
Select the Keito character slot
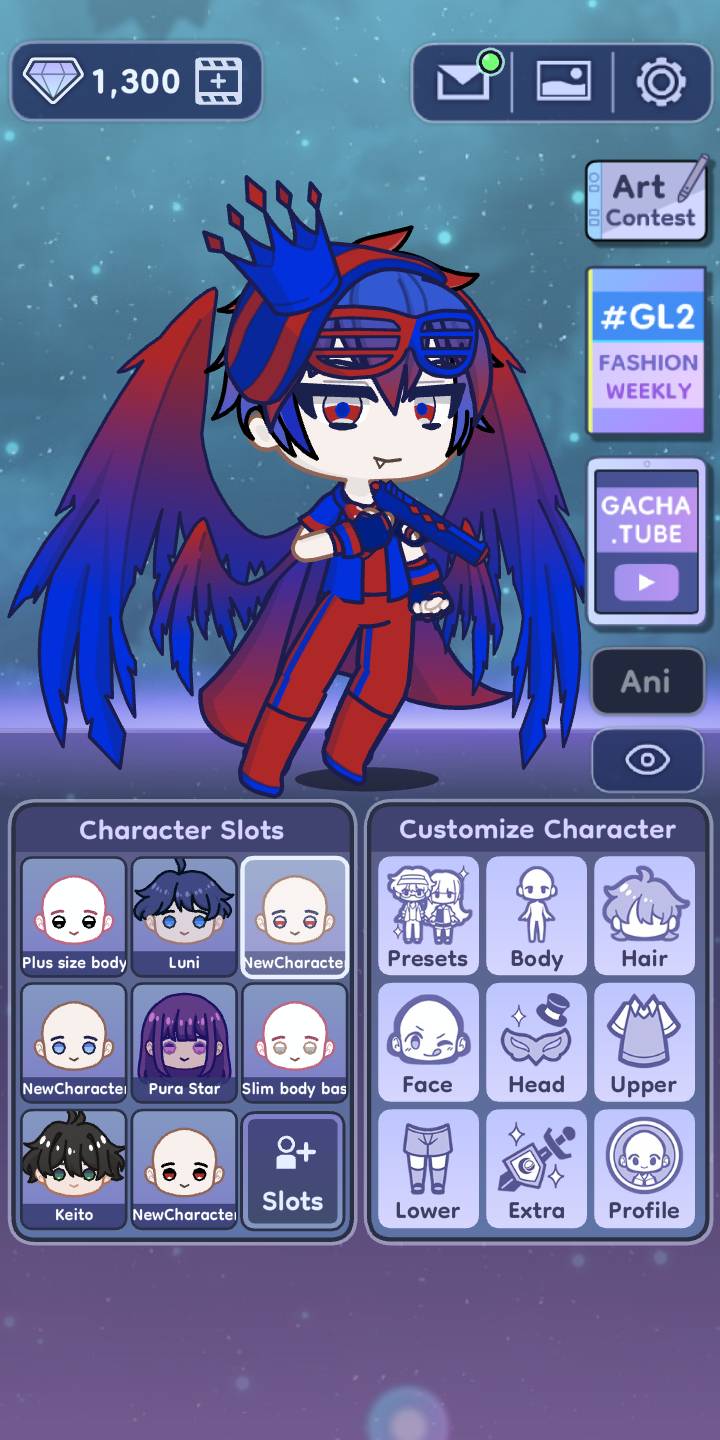pyautogui.click(x=74, y=1168)
